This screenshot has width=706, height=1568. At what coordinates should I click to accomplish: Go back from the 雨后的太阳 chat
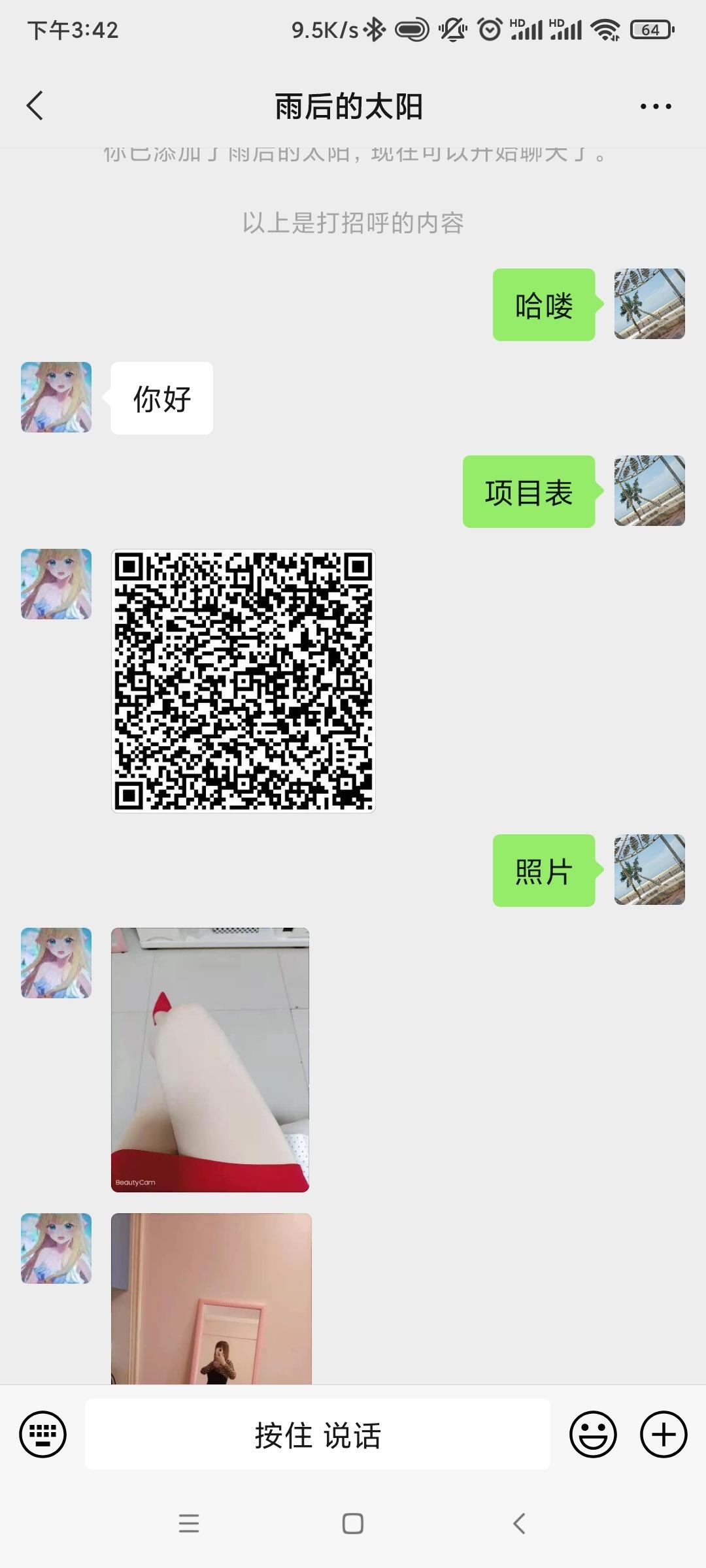coord(35,106)
